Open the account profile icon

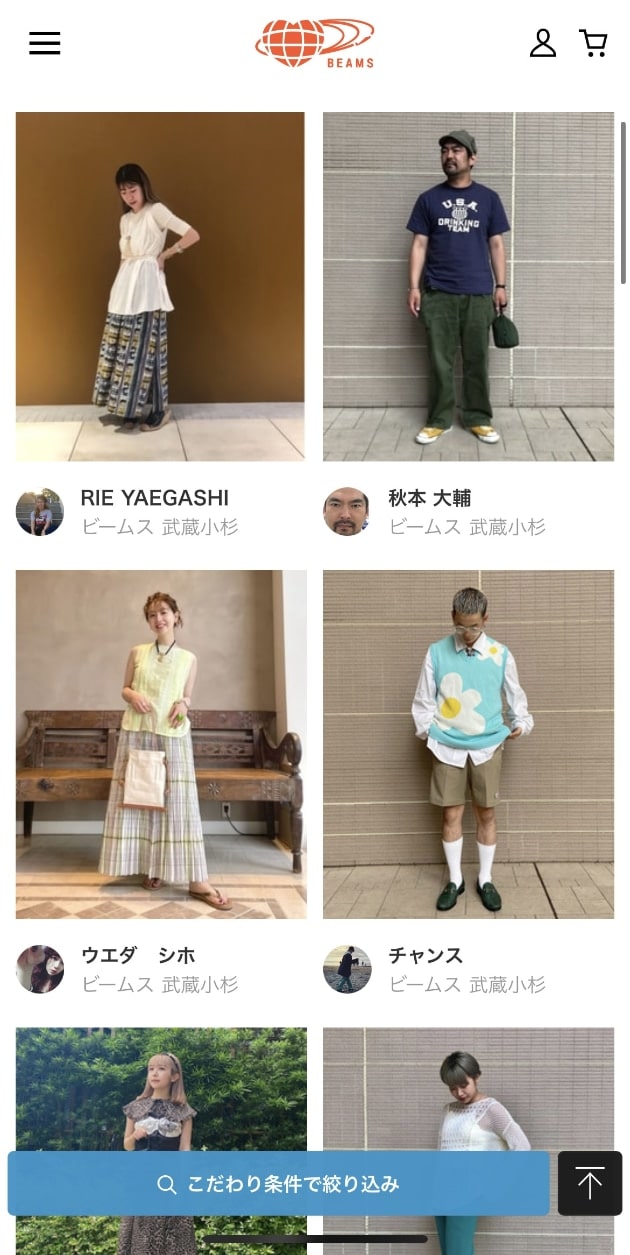click(542, 43)
